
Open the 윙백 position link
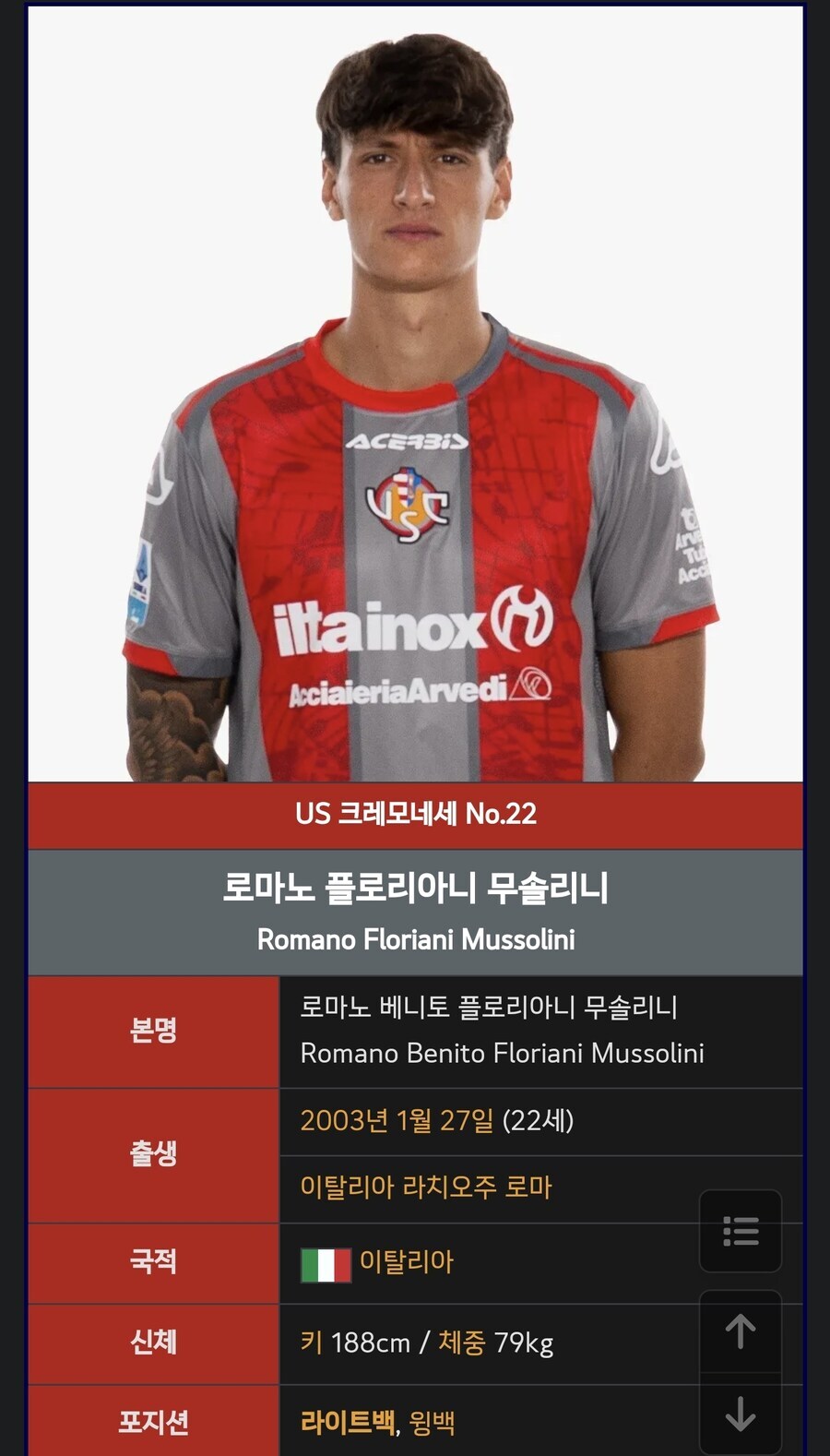(432, 1422)
